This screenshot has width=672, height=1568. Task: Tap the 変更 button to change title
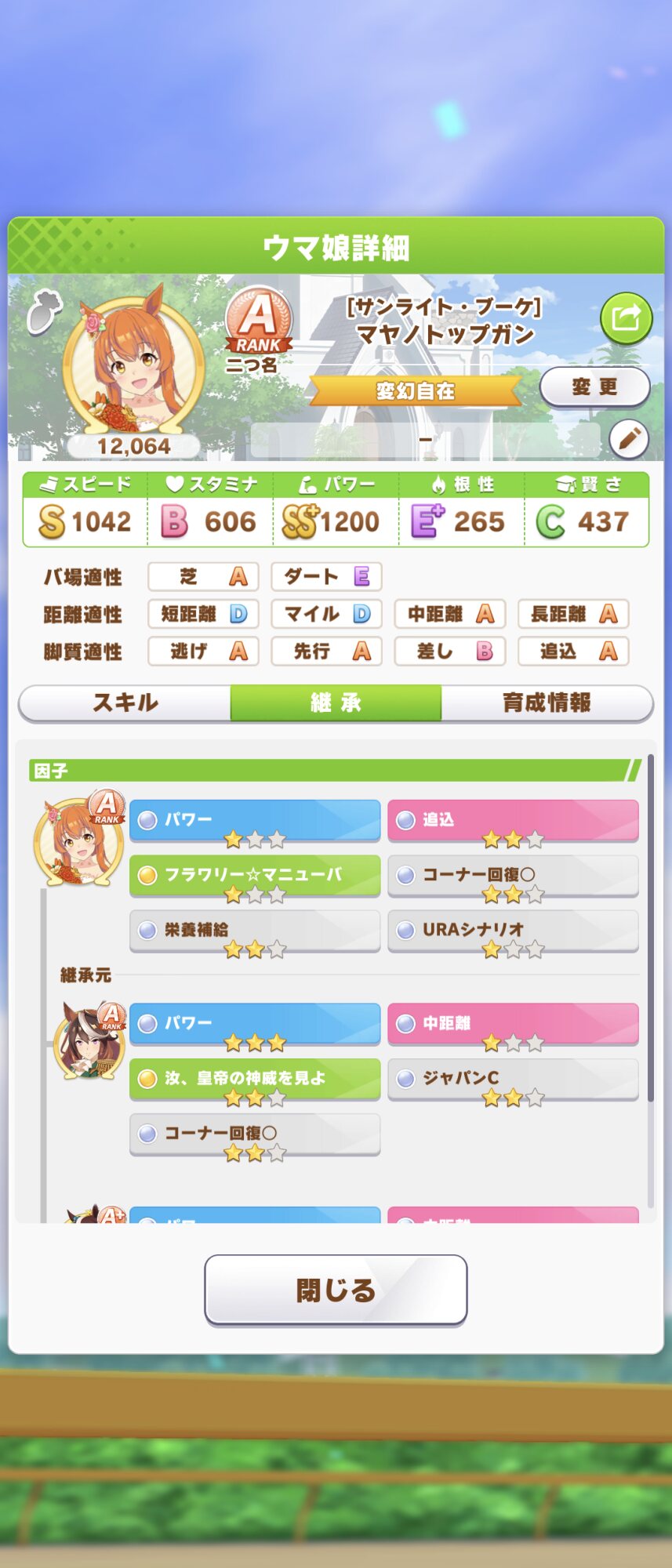coord(594,387)
